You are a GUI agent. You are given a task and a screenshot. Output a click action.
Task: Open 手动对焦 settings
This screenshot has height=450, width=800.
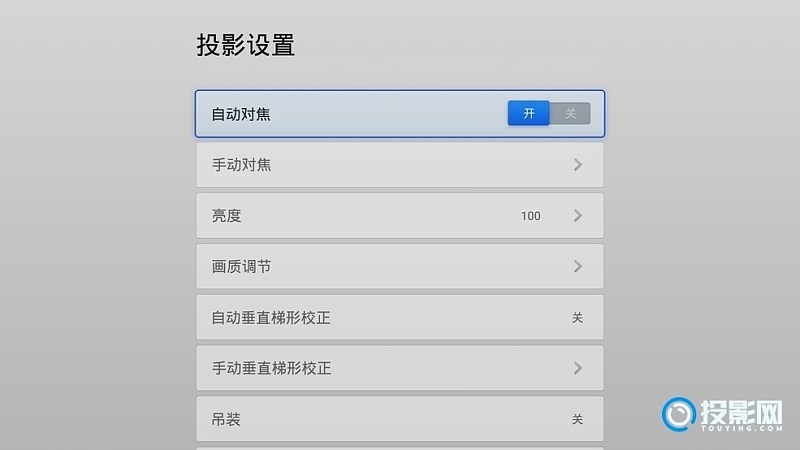tap(399, 165)
